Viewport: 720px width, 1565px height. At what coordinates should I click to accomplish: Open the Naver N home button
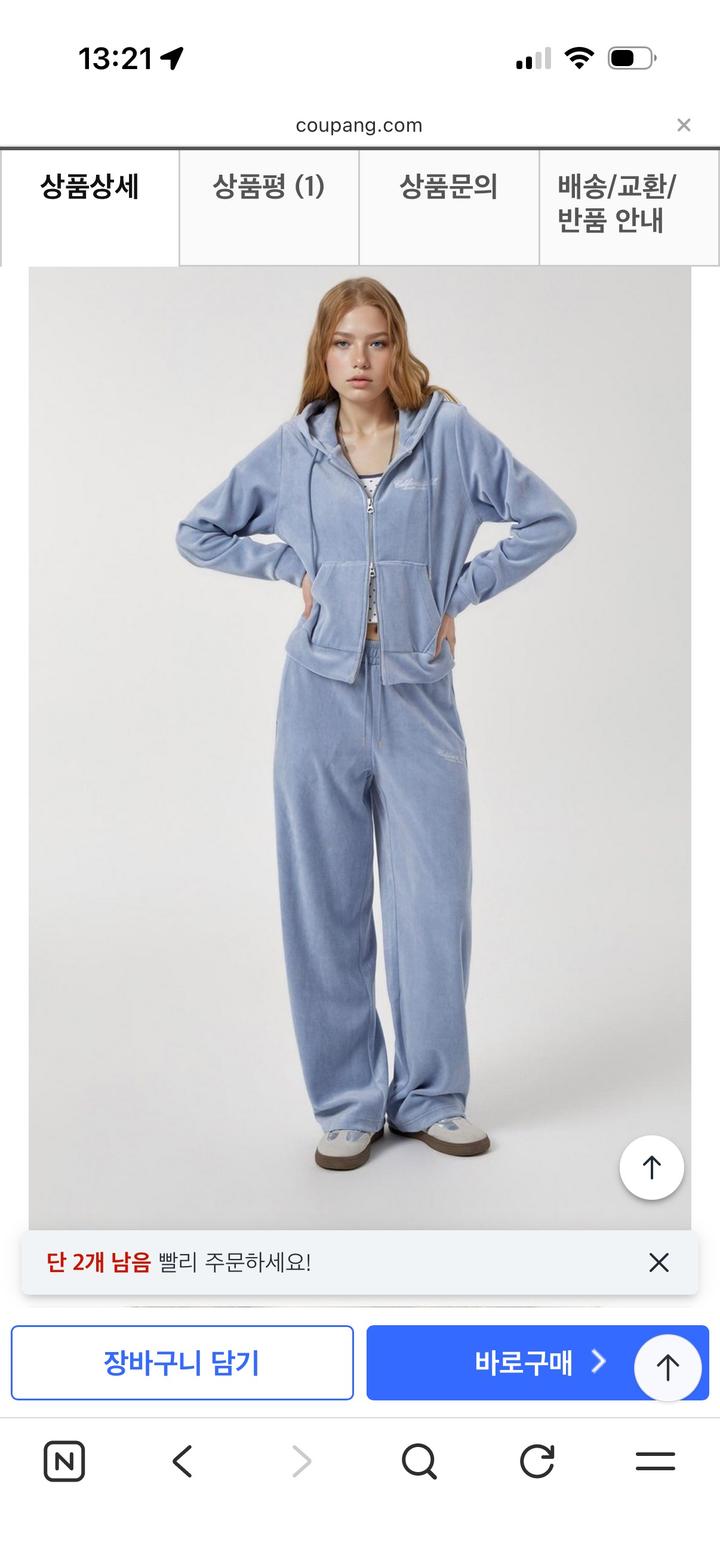coord(64,1461)
